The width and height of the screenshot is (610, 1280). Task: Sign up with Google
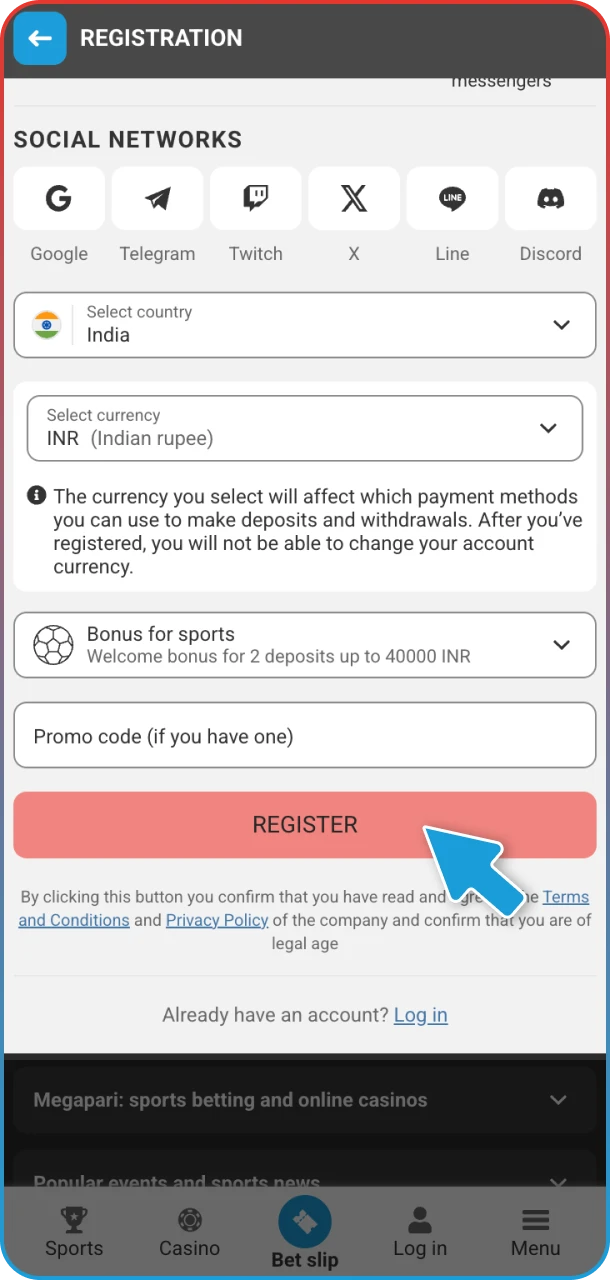point(59,199)
